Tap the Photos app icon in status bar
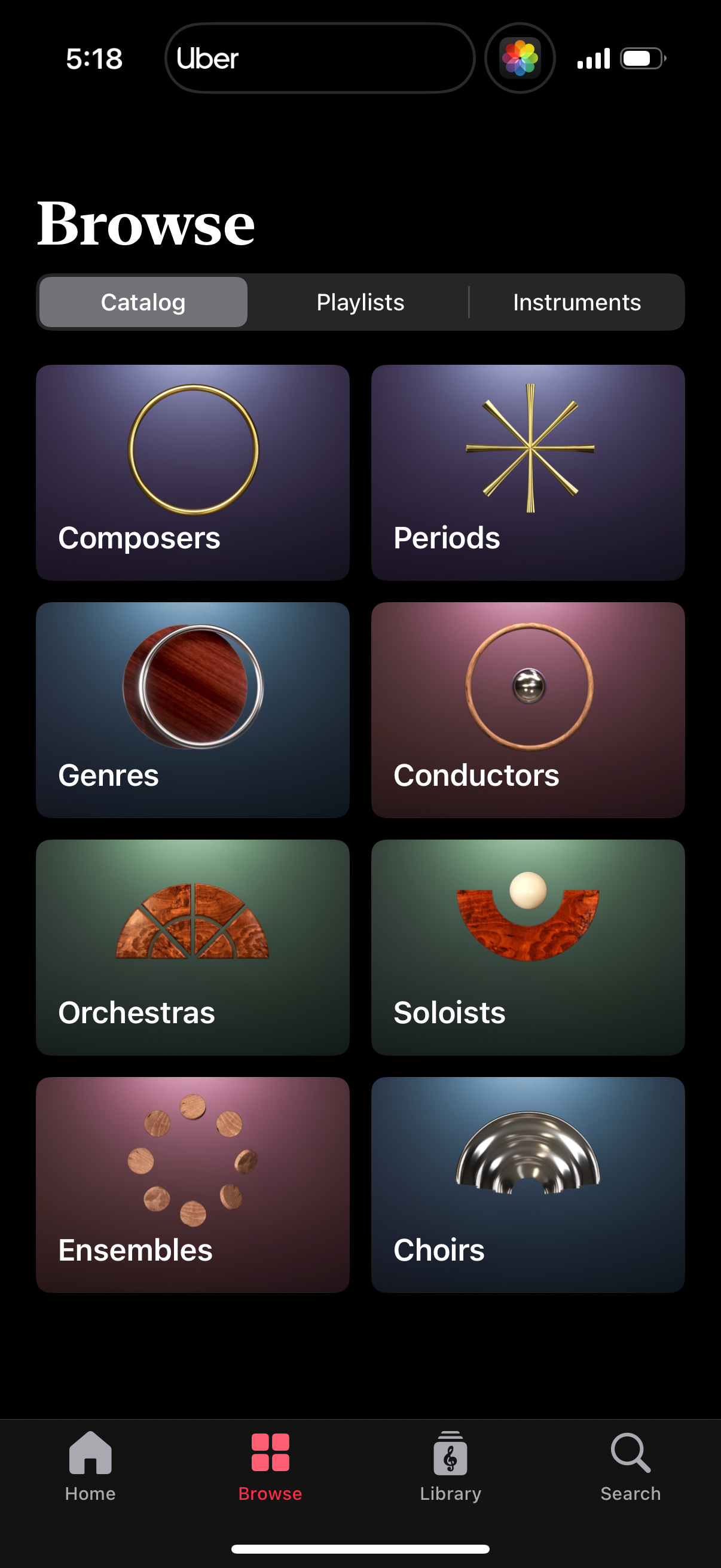 click(x=520, y=58)
